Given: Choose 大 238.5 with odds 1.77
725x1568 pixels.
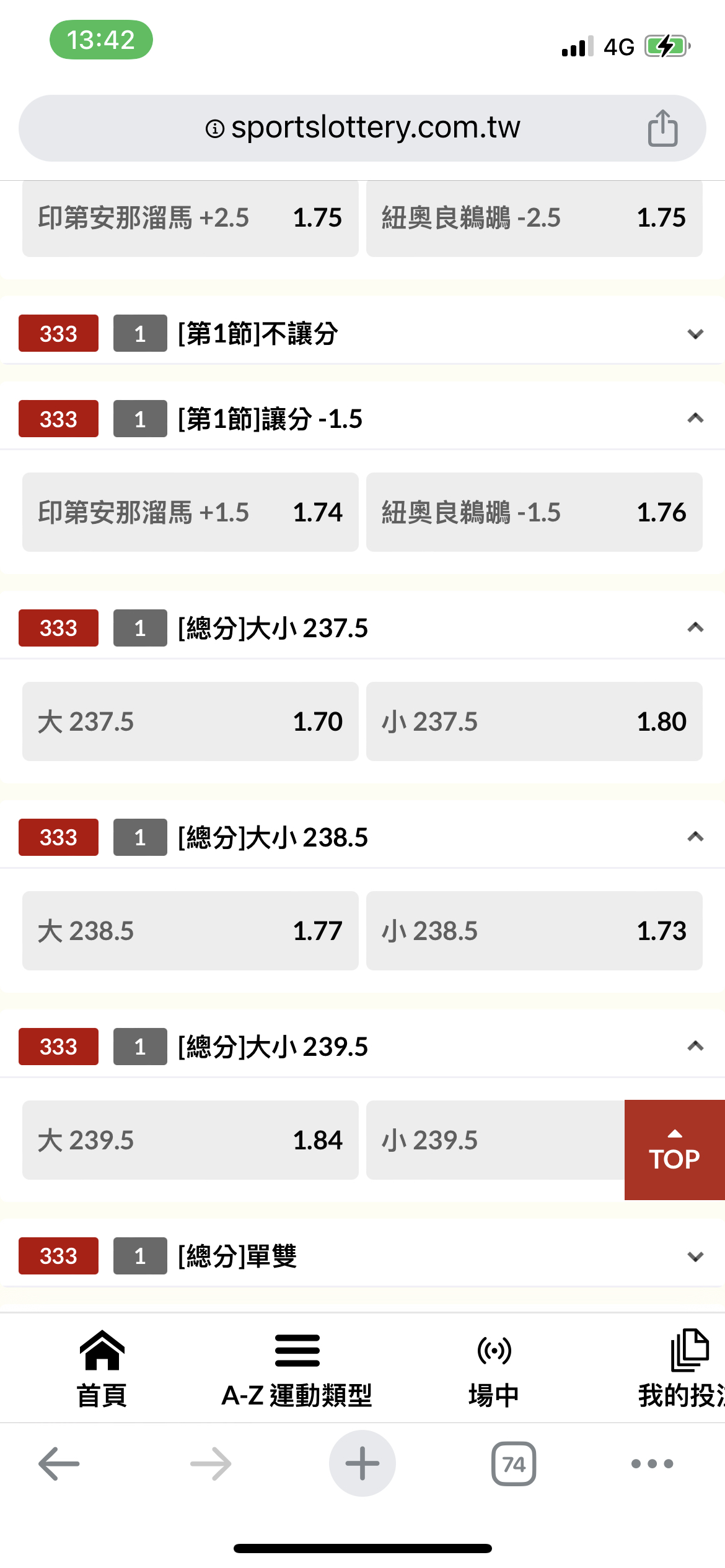Looking at the screenshot, I should [190, 931].
